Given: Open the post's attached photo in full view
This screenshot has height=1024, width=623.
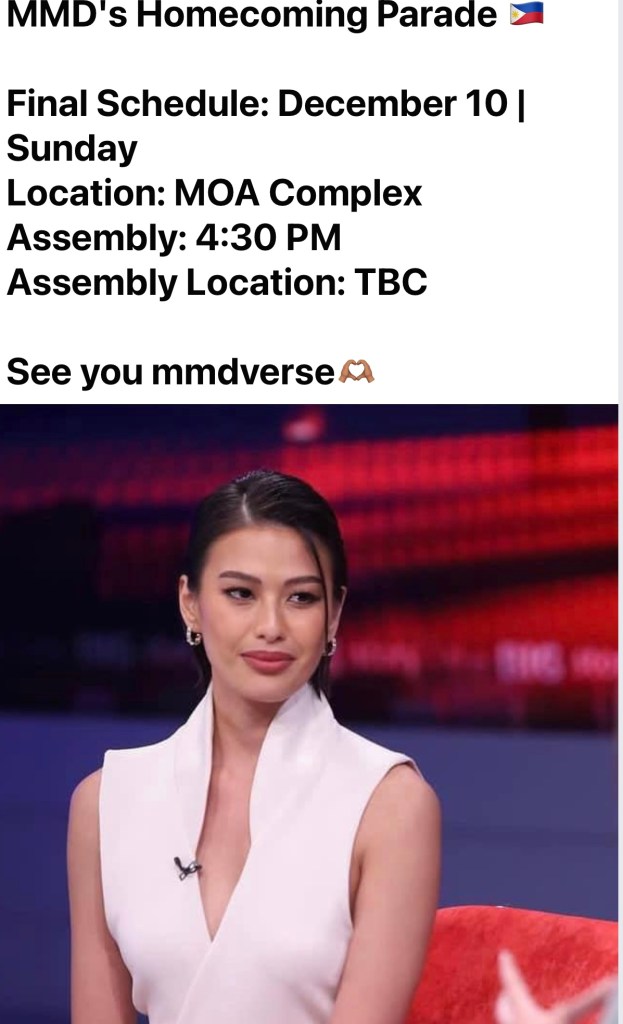Looking at the screenshot, I should (309, 713).
